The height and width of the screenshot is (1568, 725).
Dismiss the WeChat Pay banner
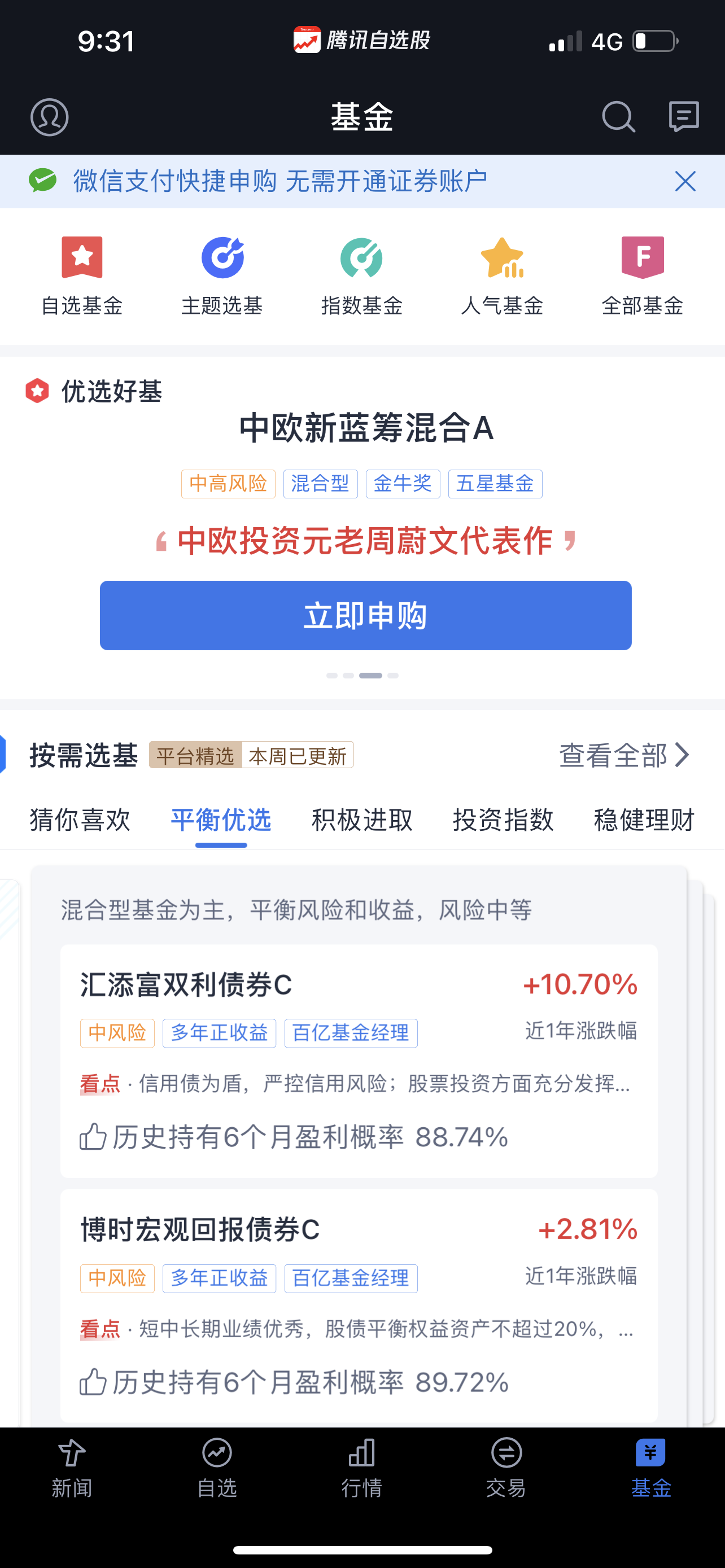685,181
